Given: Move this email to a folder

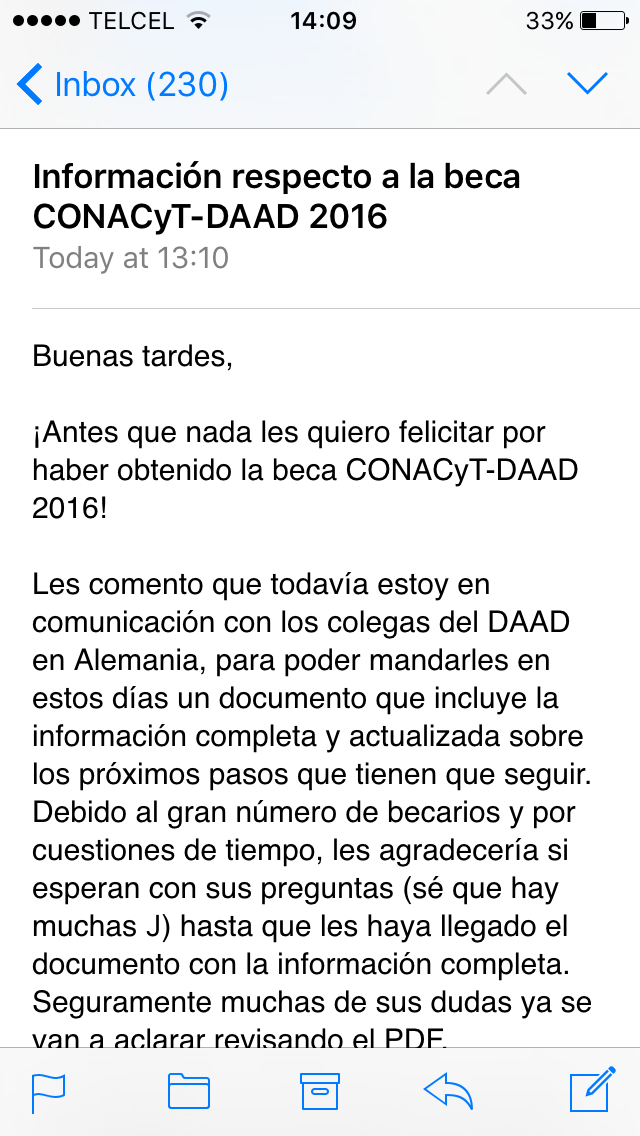Looking at the screenshot, I should (x=188, y=1092).
